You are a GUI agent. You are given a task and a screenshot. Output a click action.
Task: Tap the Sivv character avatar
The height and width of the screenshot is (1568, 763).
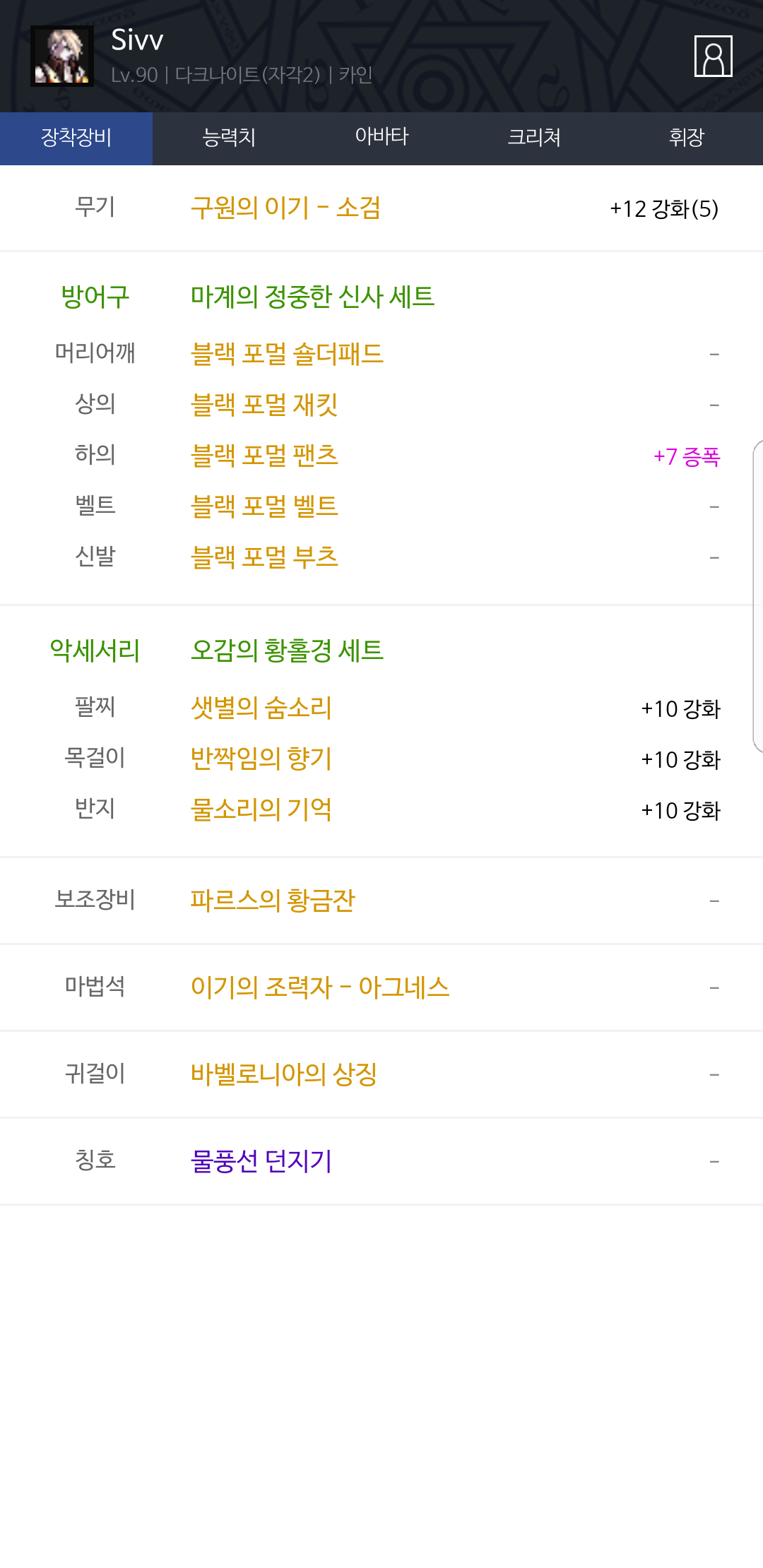pos(62,57)
